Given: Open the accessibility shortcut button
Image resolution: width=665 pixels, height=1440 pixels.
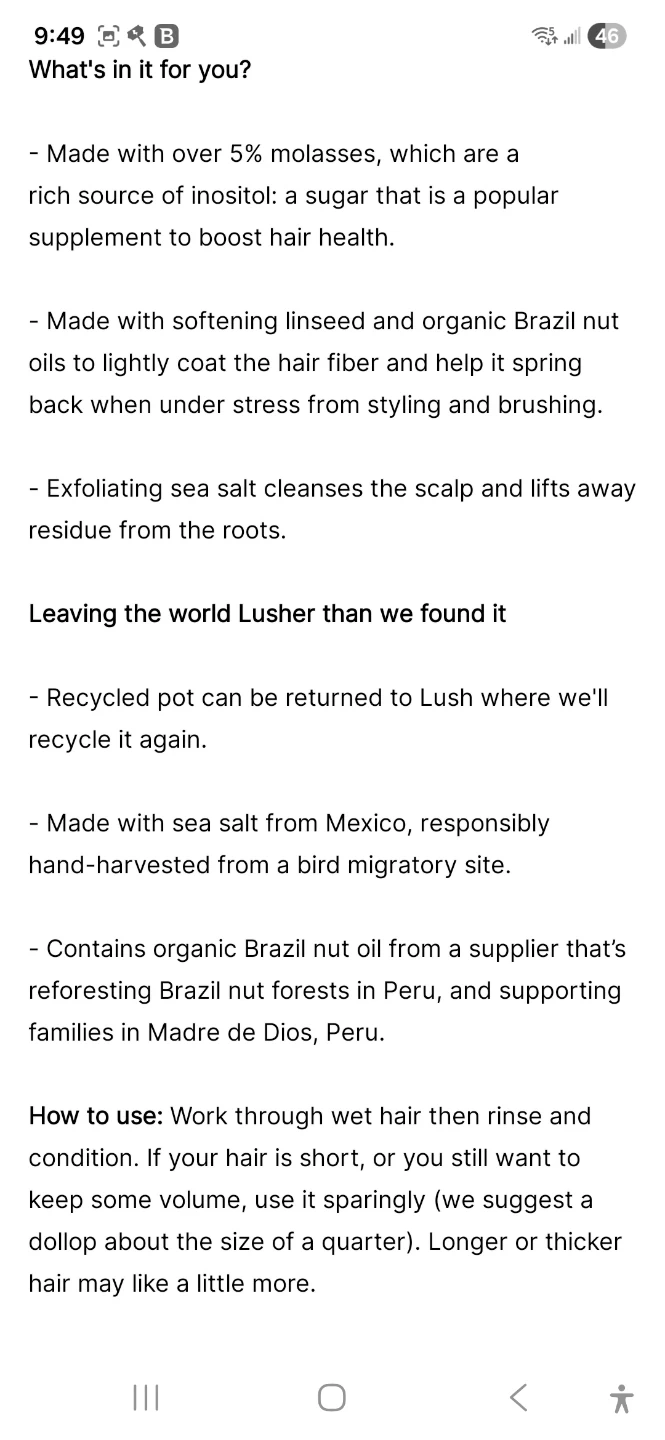Looking at the screenshot, I should pos(621,1397).
